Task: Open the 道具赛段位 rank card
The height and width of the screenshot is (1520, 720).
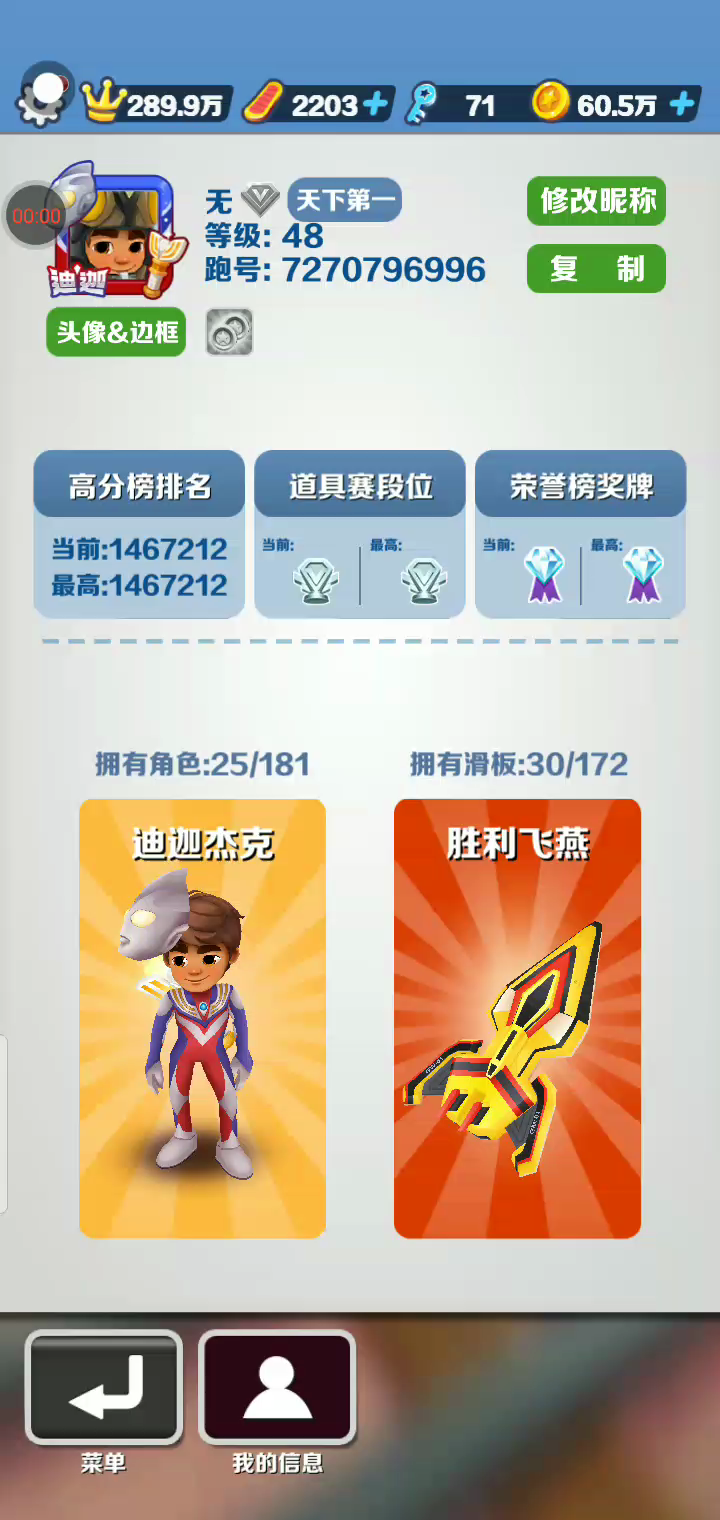Action: click(360, 534)
